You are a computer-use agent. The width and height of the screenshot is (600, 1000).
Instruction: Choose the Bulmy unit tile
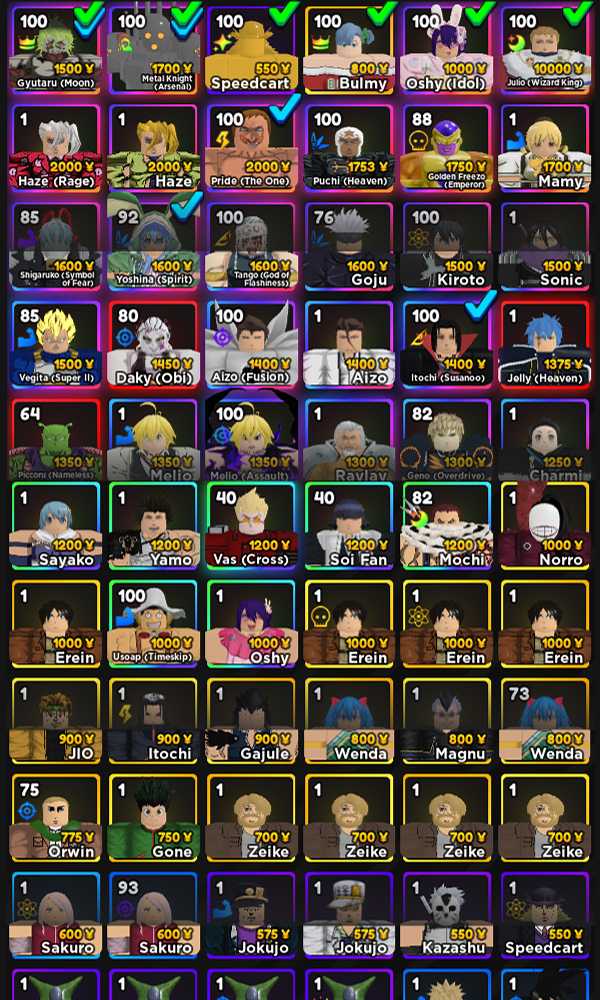click(x=349, y=50)
